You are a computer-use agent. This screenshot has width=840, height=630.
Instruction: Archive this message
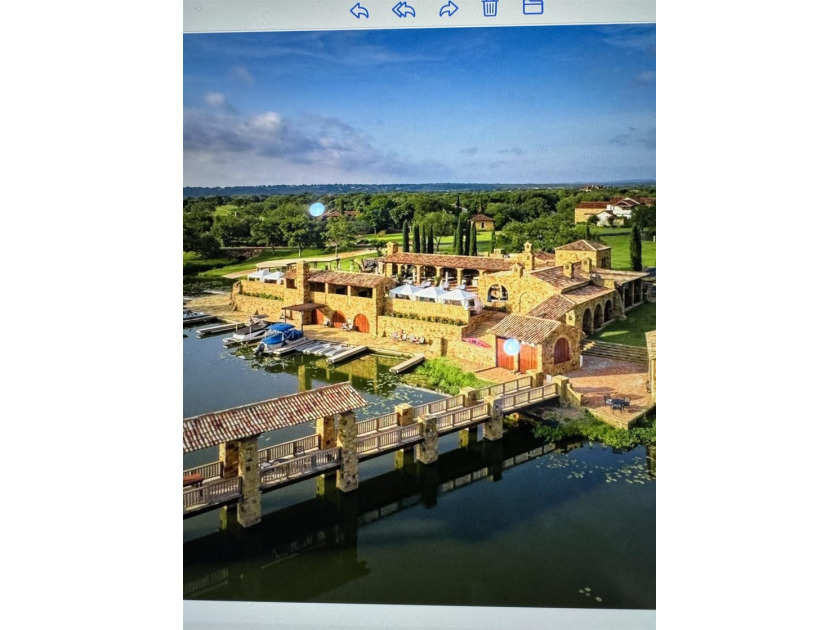coord(533,7)
